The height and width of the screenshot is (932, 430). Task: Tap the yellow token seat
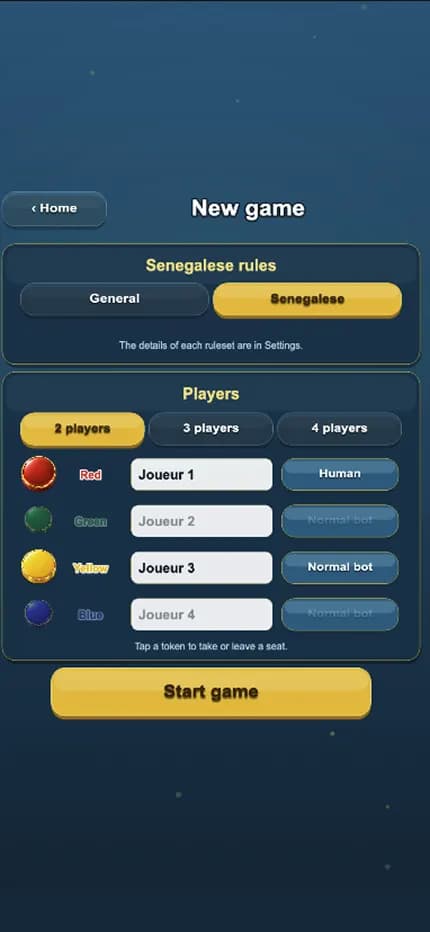pos(39,566)
